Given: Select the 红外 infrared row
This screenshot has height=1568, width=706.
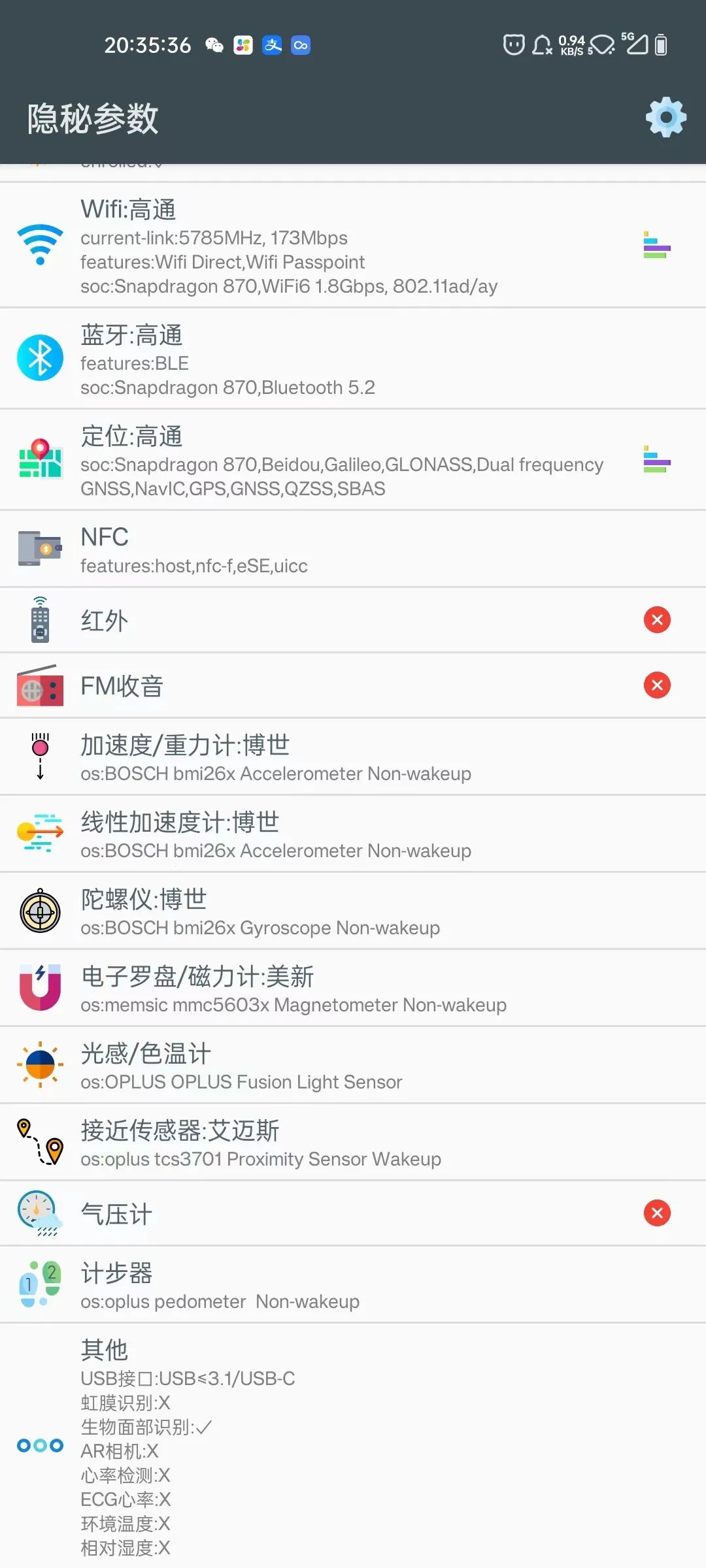Looking at the screenshot, I should tap(353, 620).
